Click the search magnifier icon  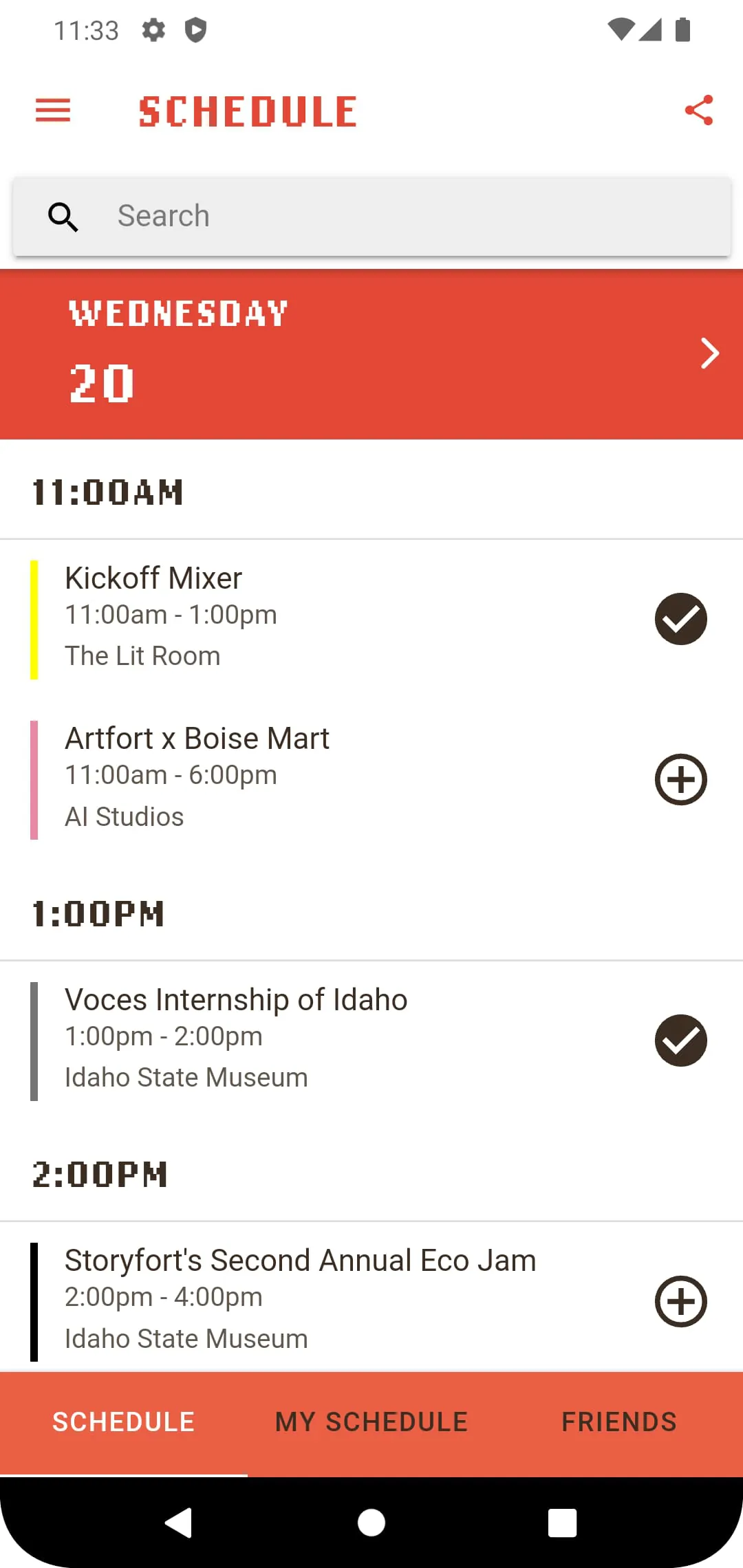(x=63, y=216)
